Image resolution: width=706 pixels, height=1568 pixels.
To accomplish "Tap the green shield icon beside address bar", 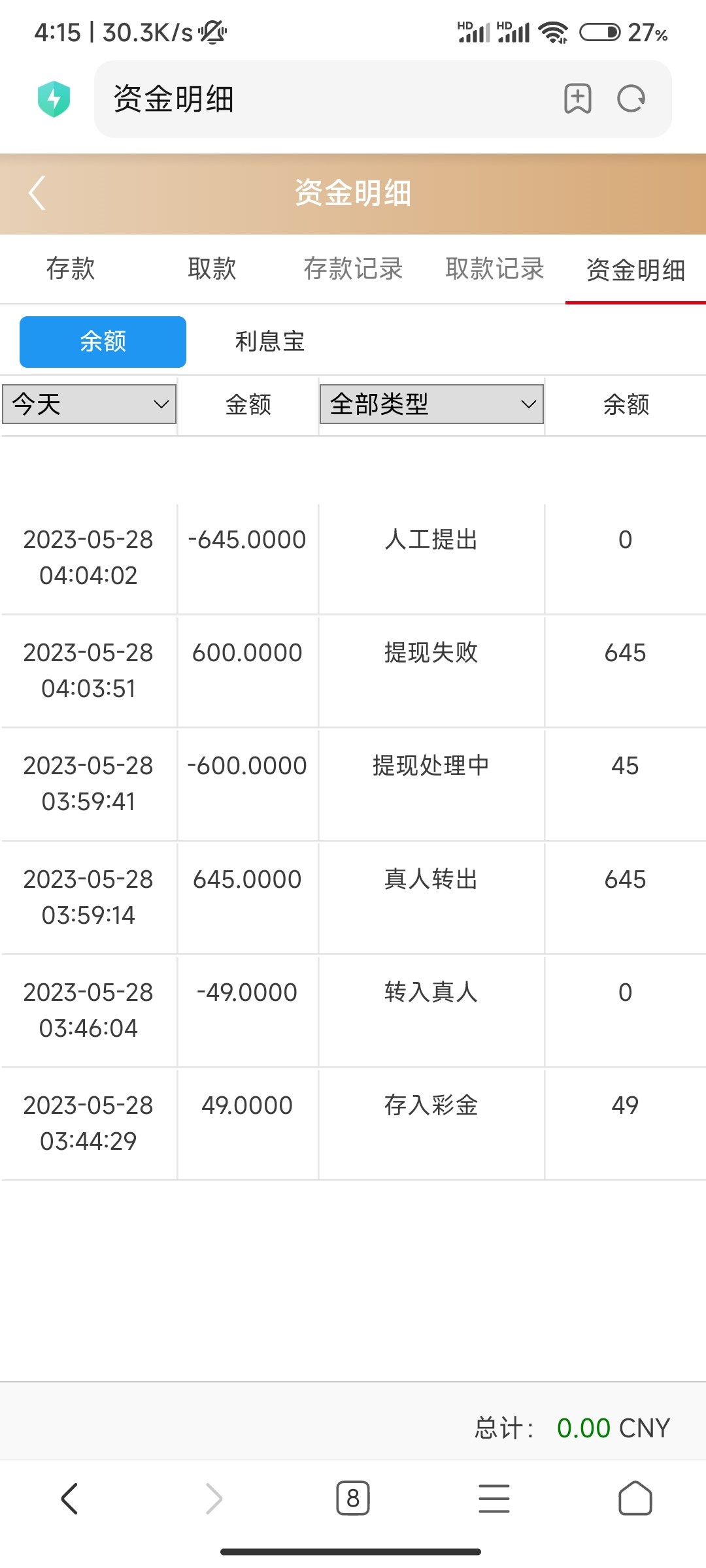I will (x=55, y=99).
